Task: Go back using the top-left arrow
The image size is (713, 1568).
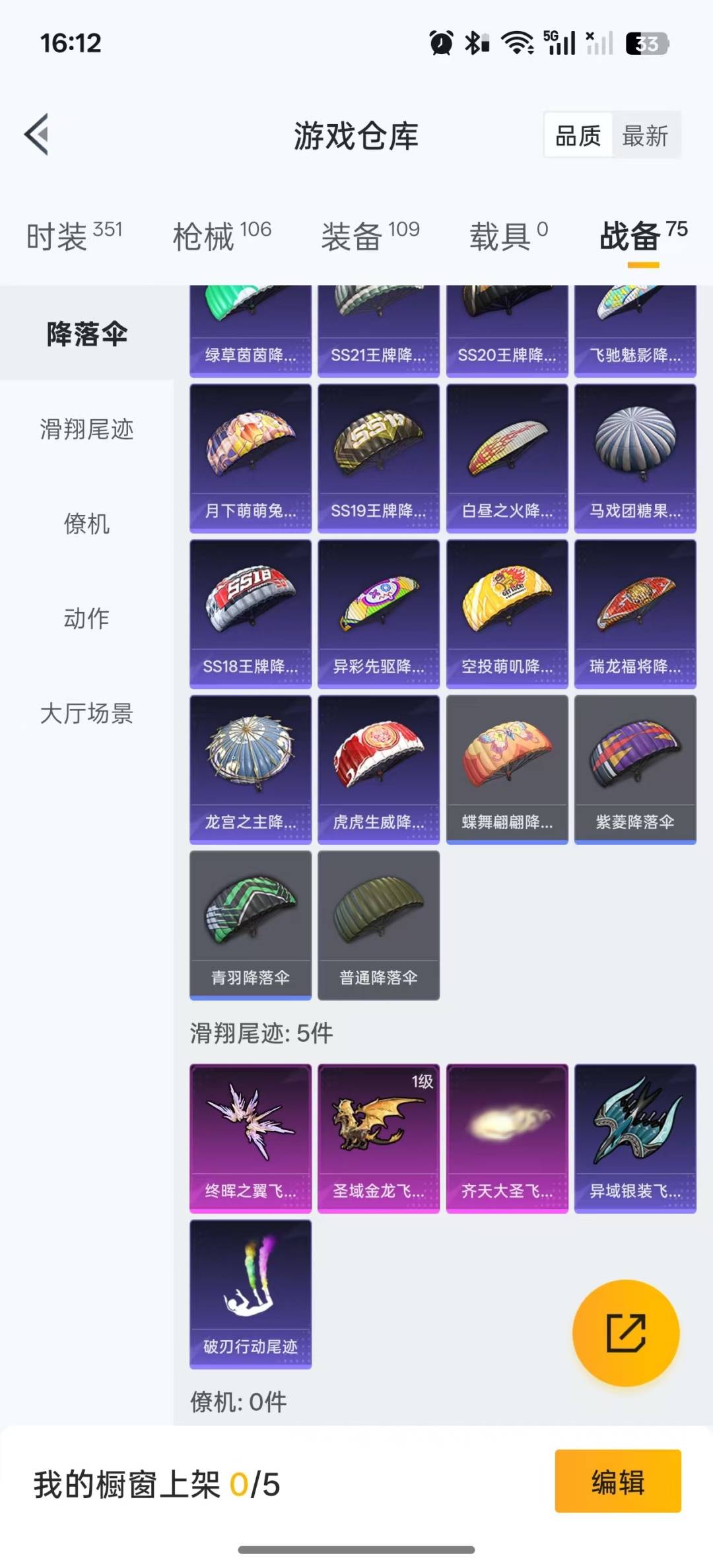Action: [x=37, y=135]
